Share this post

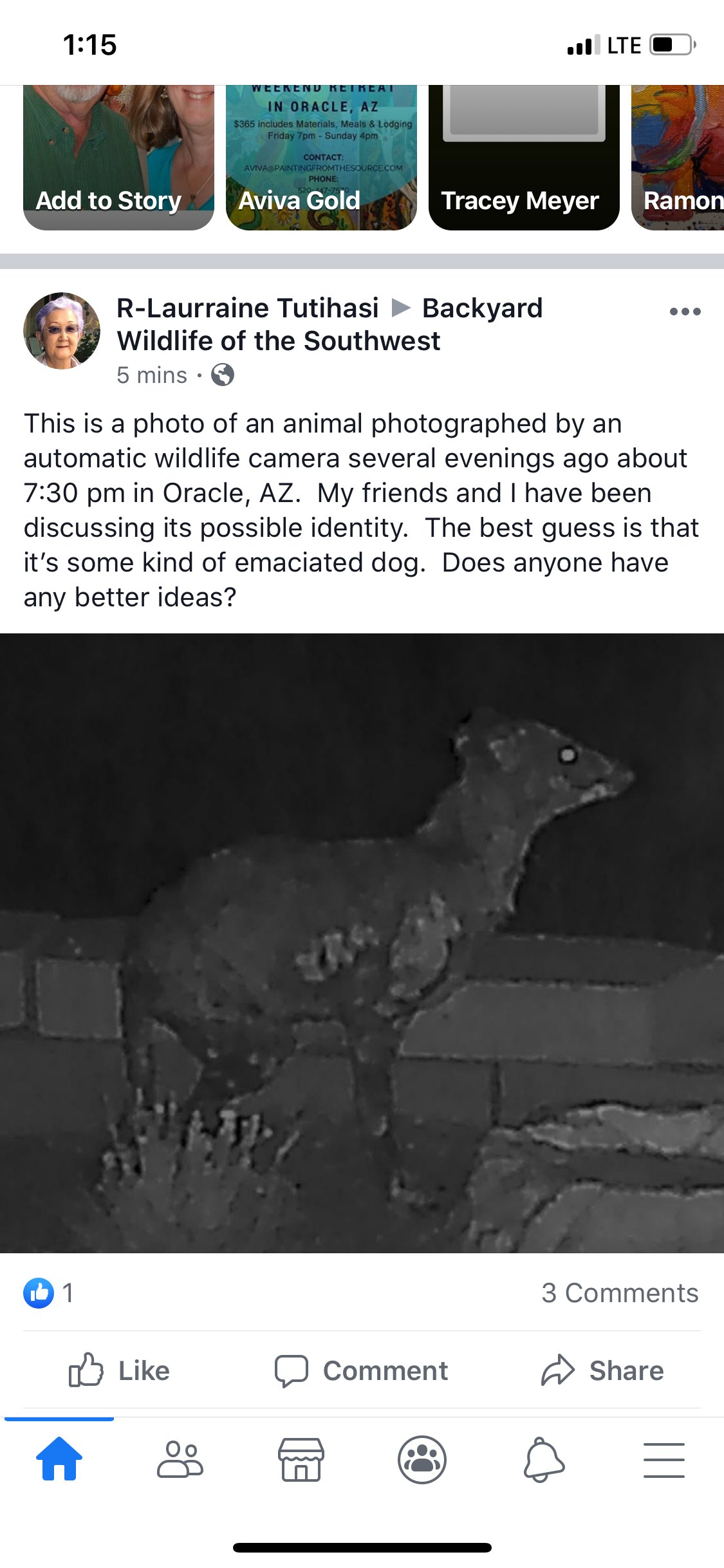(602, 1370)
